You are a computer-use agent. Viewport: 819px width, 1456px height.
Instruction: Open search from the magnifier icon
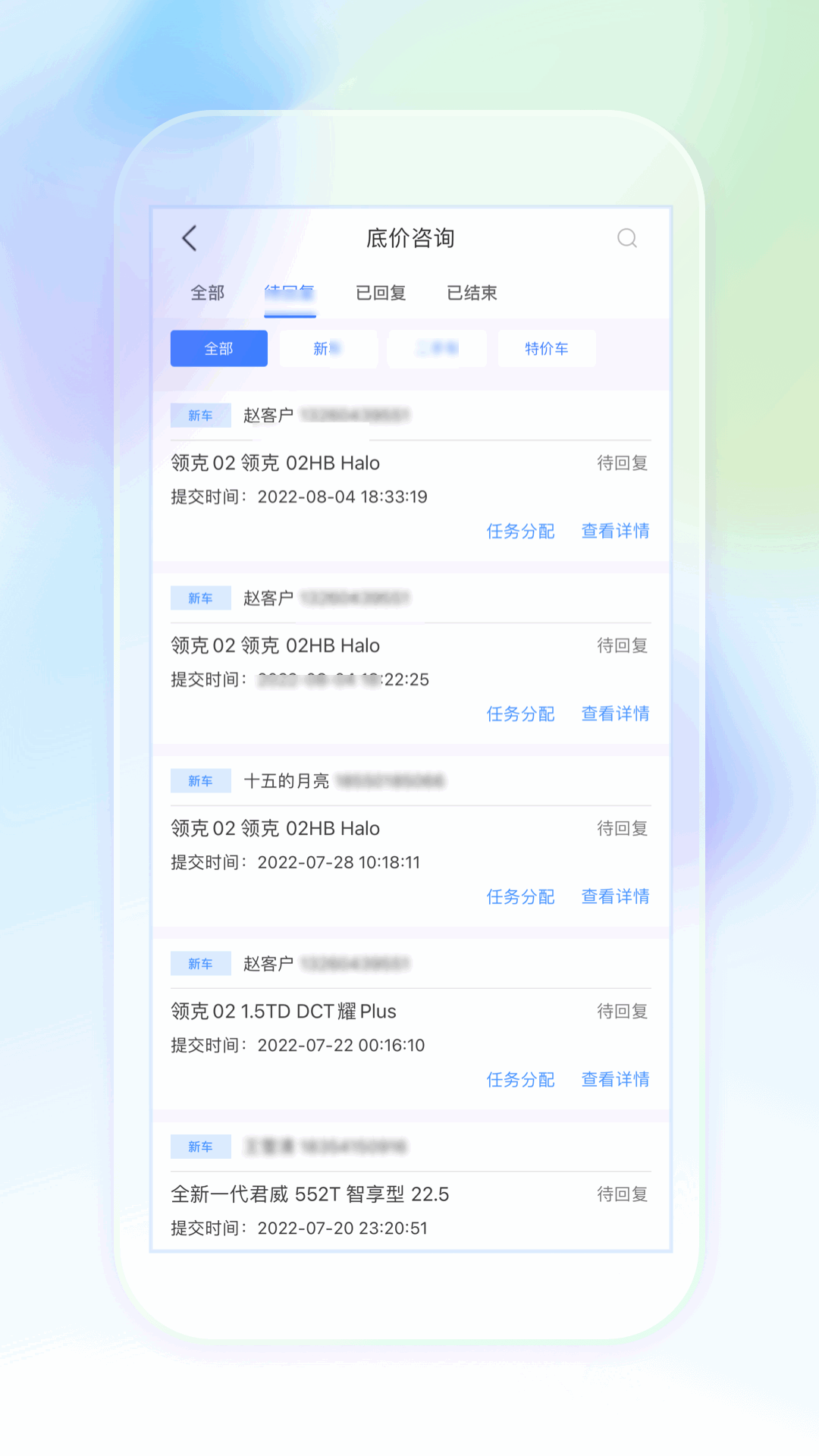pos(627,239)
